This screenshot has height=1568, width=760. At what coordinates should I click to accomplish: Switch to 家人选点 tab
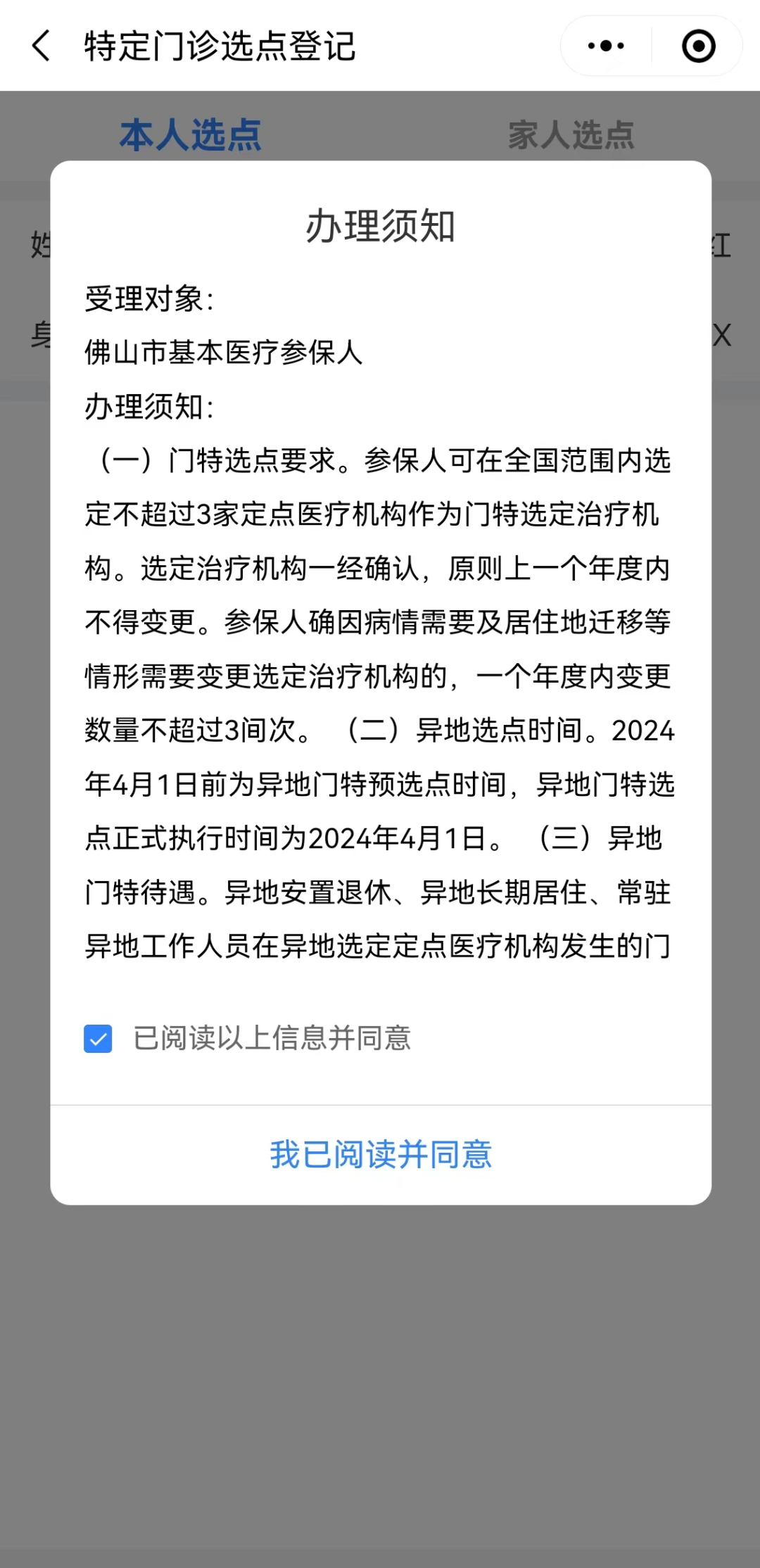click(571, 134)
